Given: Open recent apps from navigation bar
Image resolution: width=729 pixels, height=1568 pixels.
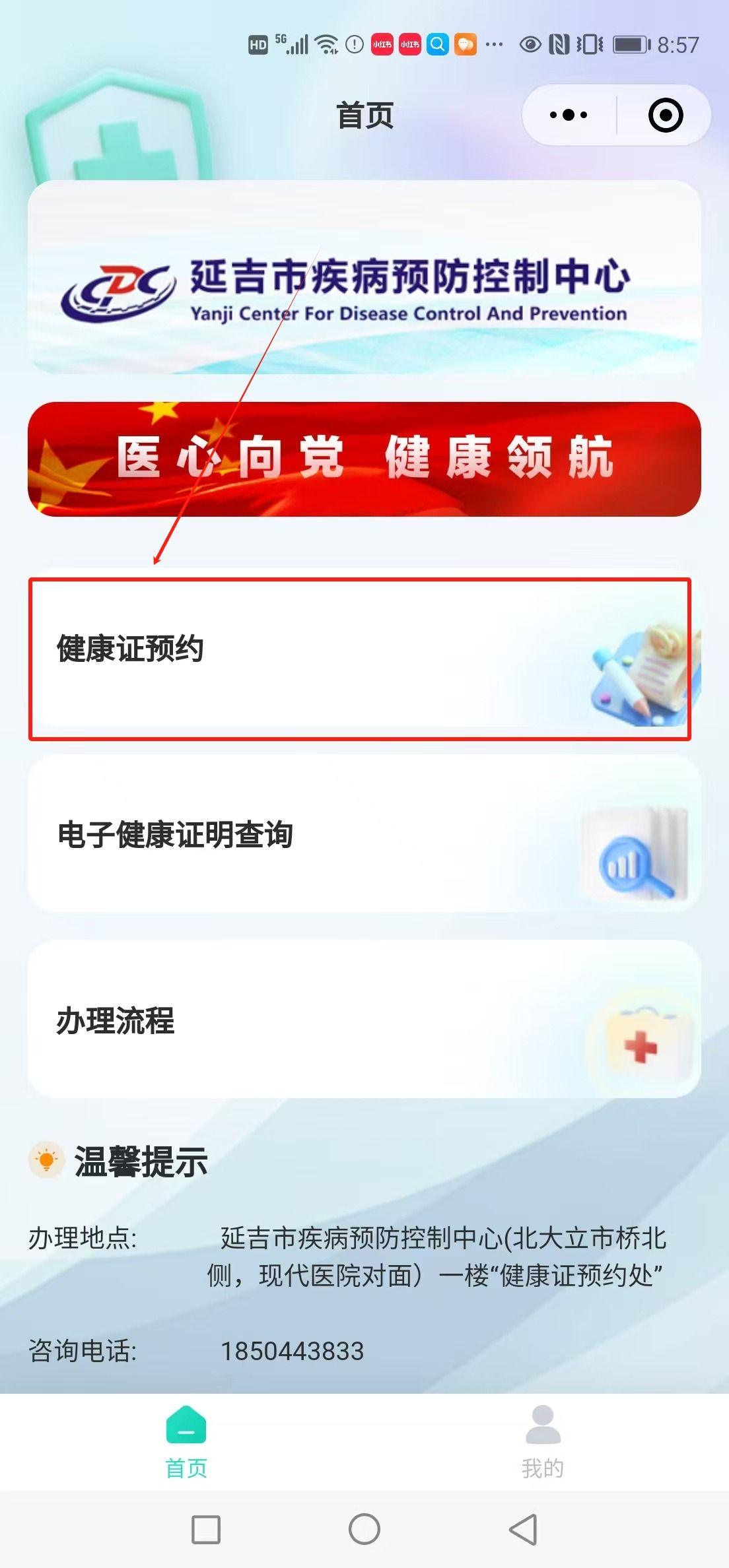Looking at the screenshot, I should point(205,1529).
